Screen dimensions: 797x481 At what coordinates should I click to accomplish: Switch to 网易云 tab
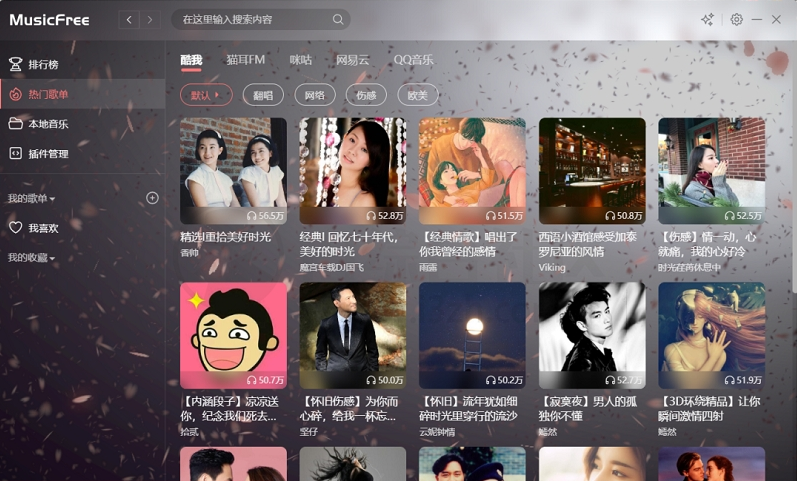(x=352, y=60)
